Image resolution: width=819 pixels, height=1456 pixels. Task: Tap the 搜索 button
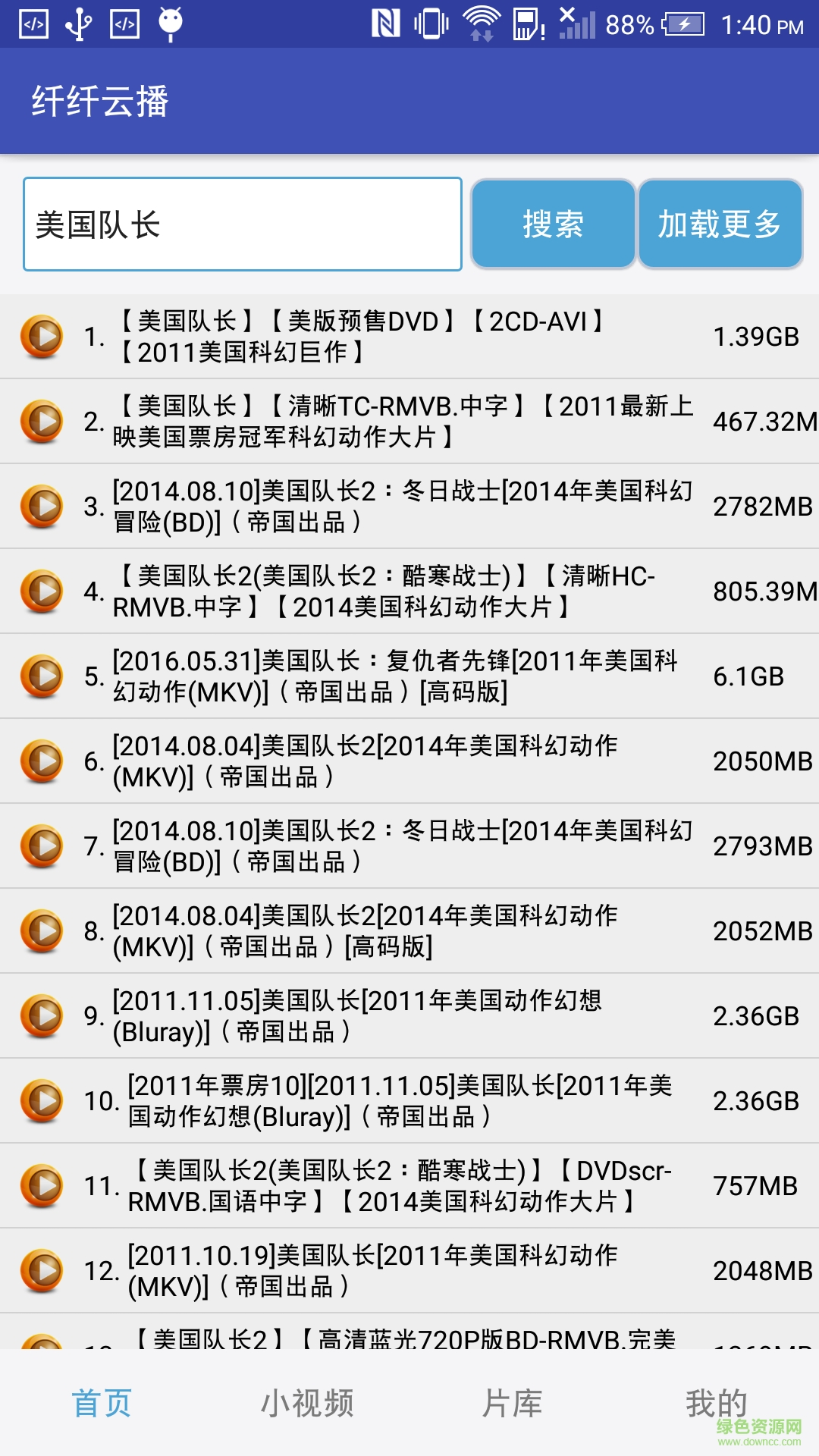(x=553, y=224)
